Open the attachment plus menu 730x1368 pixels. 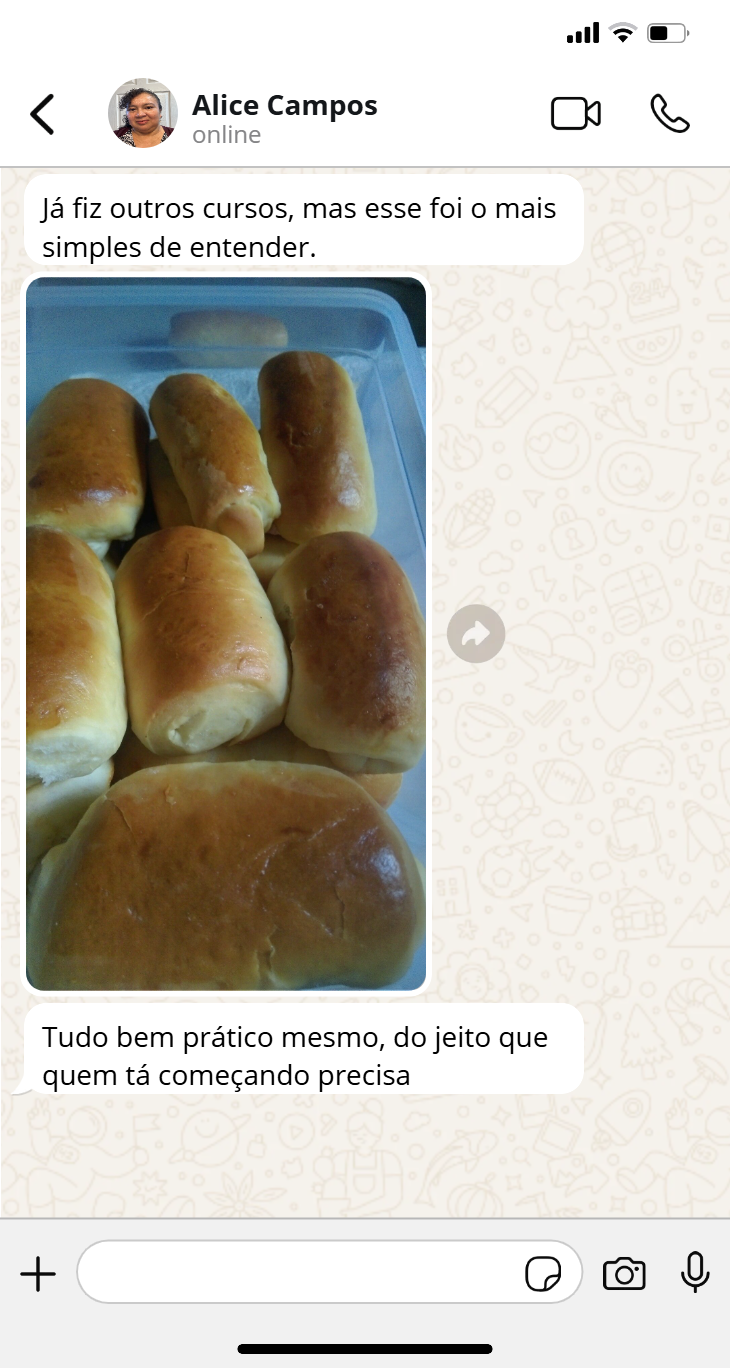[38, 1274]
